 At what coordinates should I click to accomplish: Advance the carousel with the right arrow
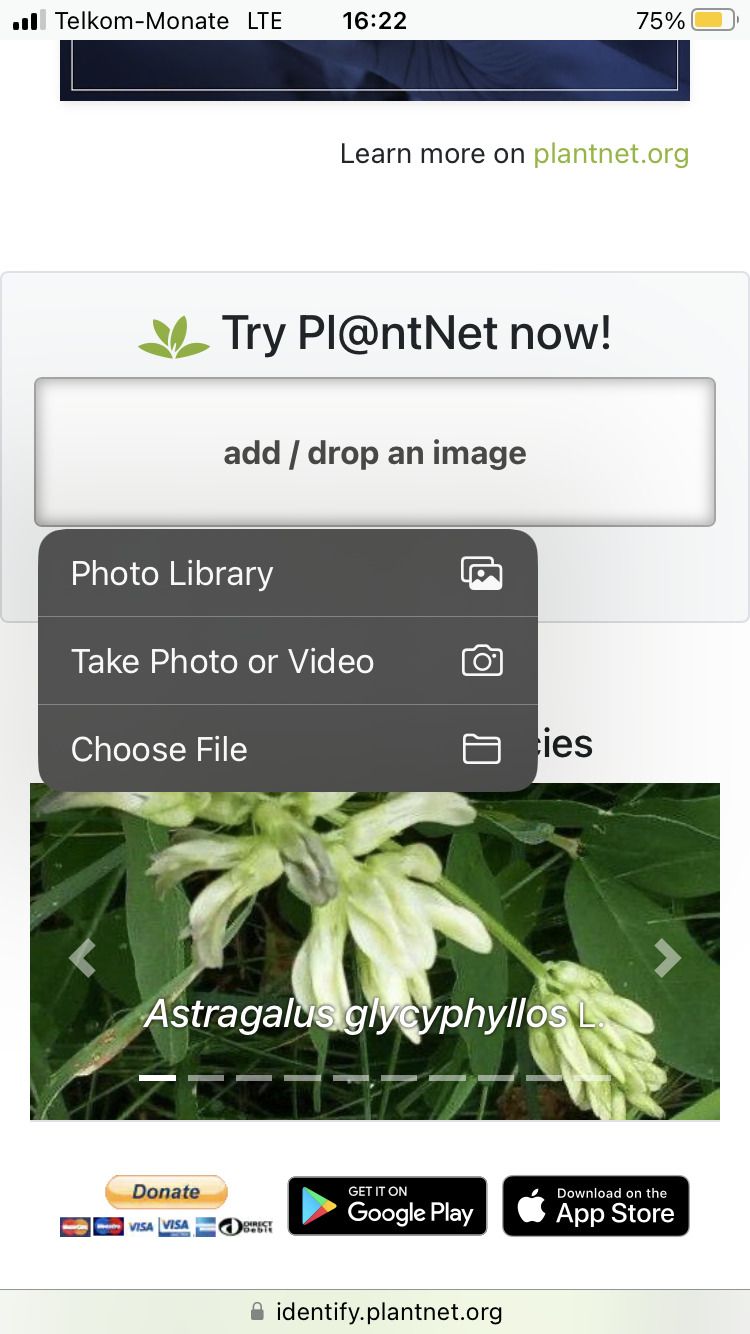666,957
